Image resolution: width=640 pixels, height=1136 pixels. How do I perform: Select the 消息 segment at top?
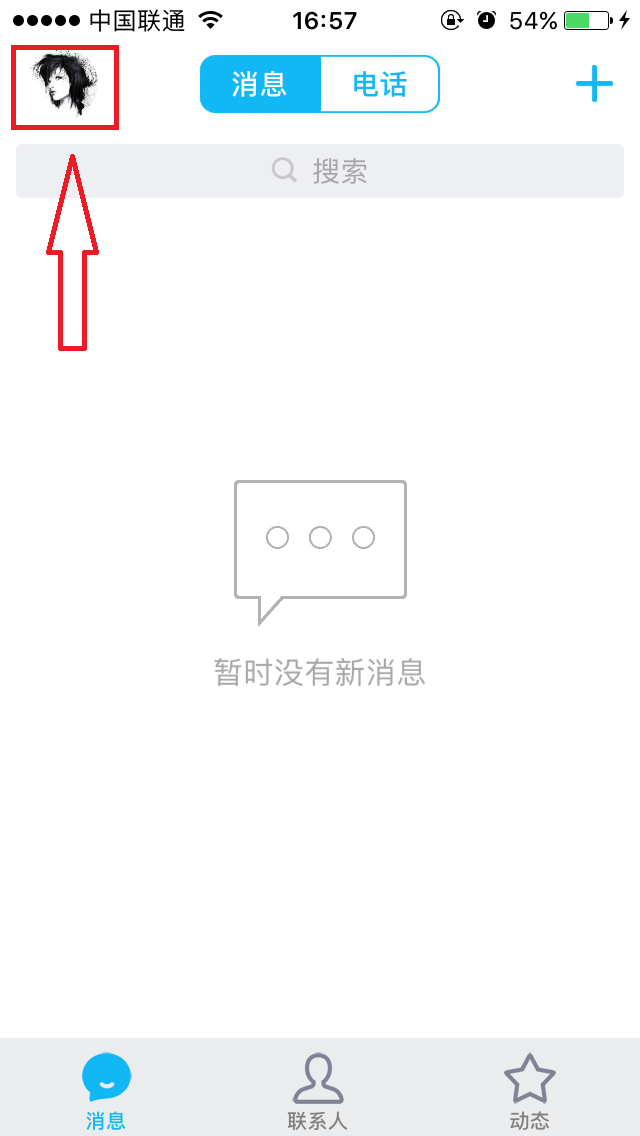[260, 84]
